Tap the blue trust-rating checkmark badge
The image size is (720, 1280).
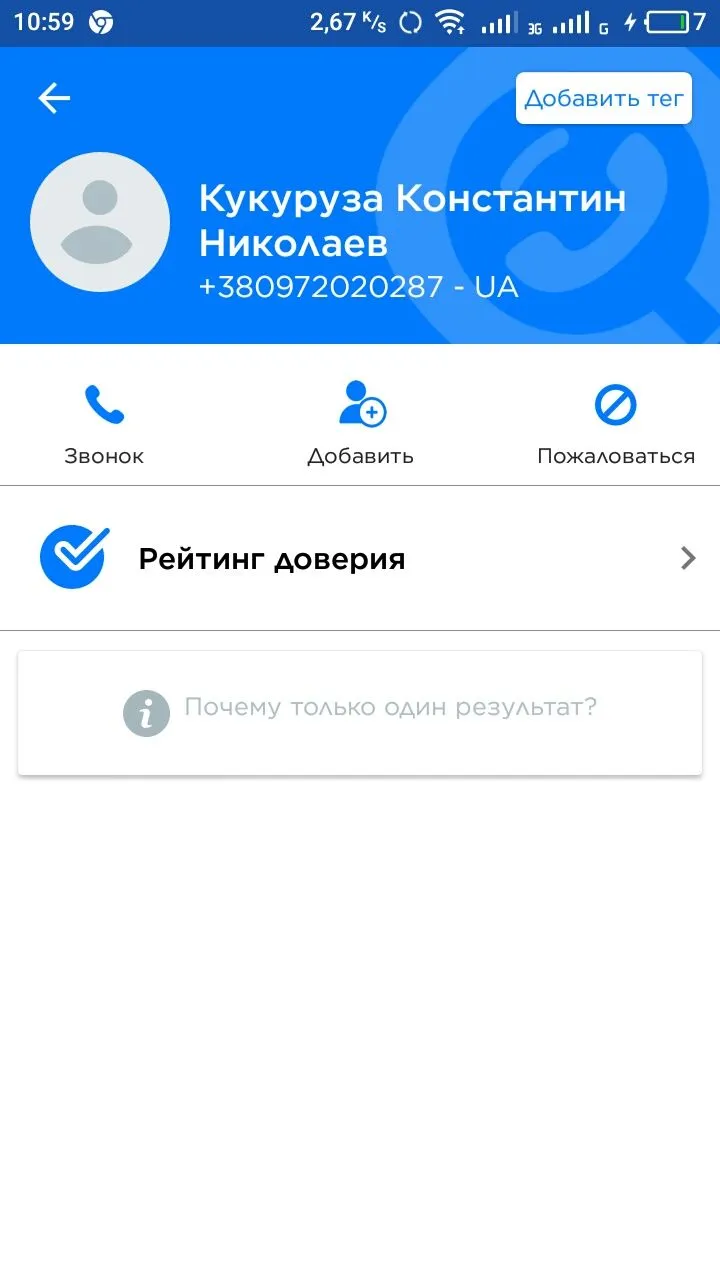73,557
